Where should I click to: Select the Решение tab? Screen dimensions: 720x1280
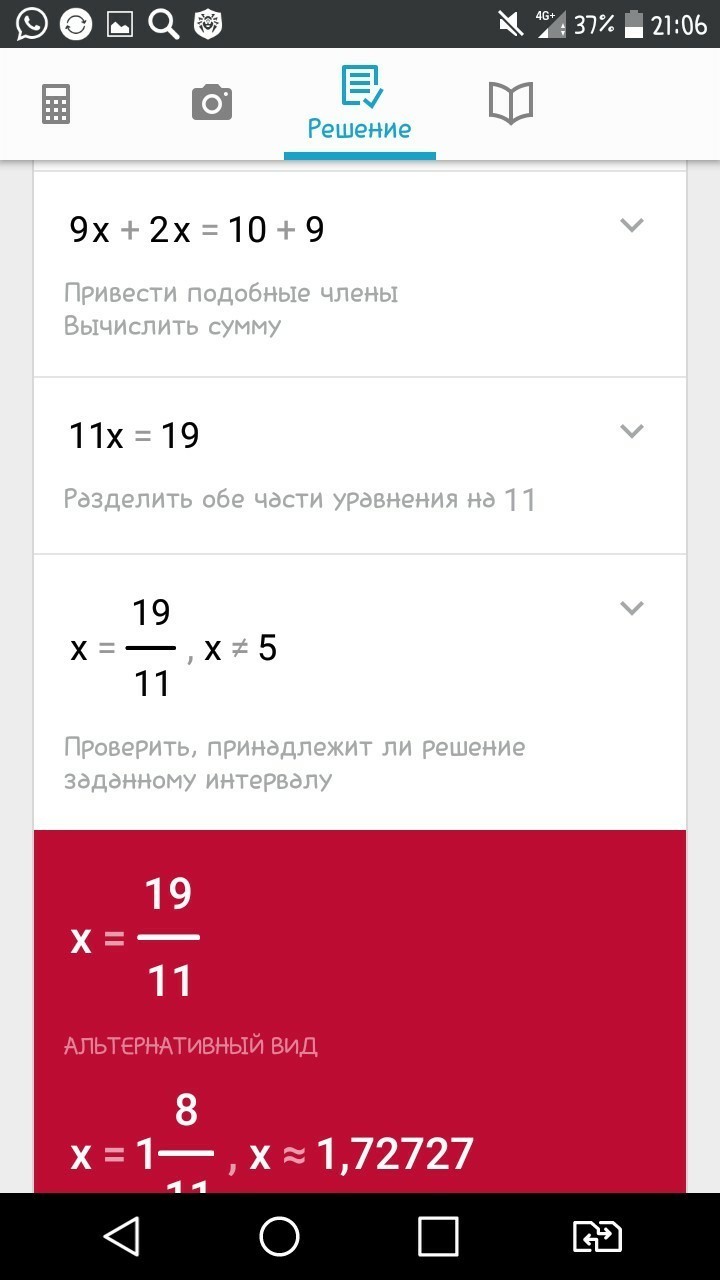[359, 104]
